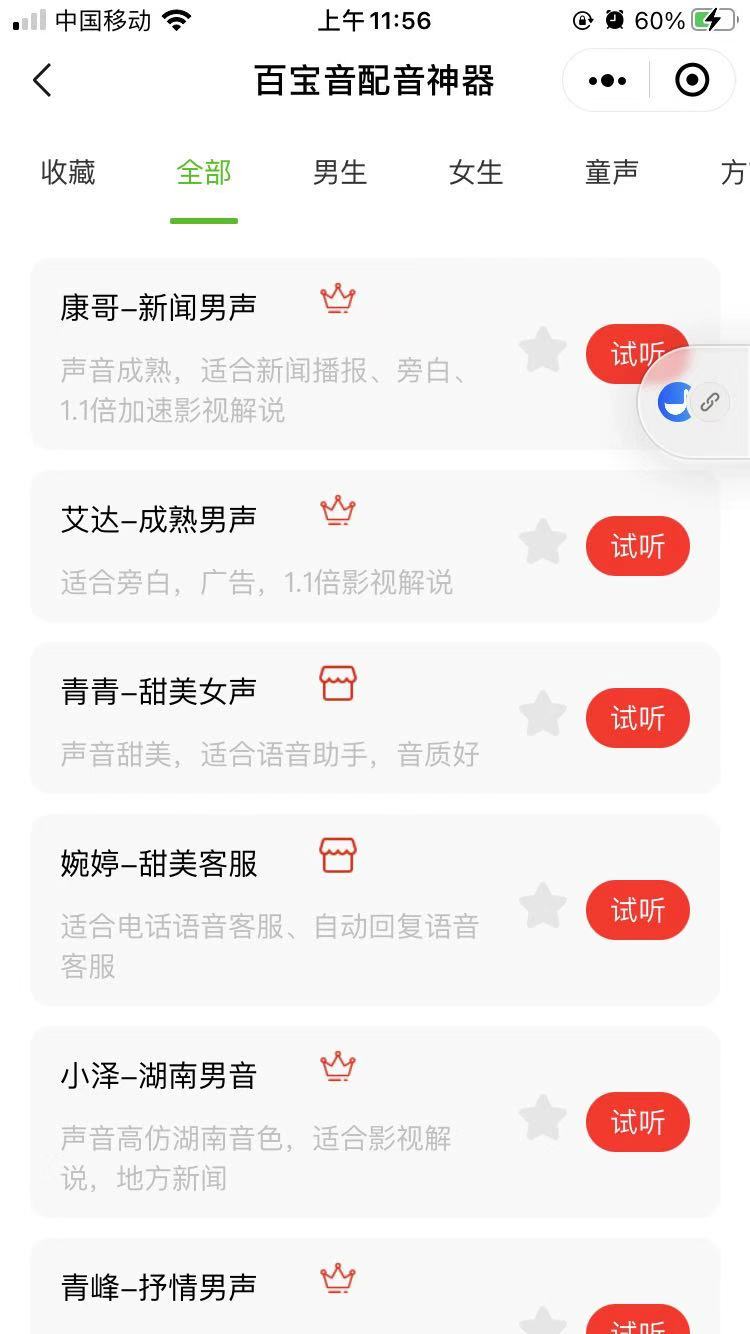Select the 全部 tab
The image size is (750, 1334).
pyautogui.click(x=204, y=173)
